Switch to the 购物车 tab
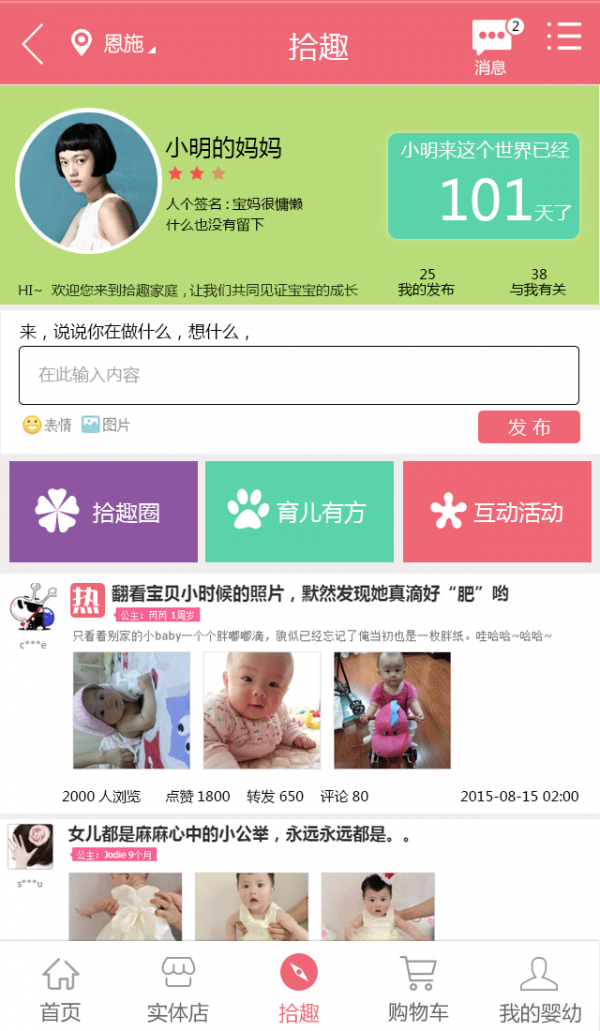The width and height of the screenshot is (600, 1031). point(418,988)
